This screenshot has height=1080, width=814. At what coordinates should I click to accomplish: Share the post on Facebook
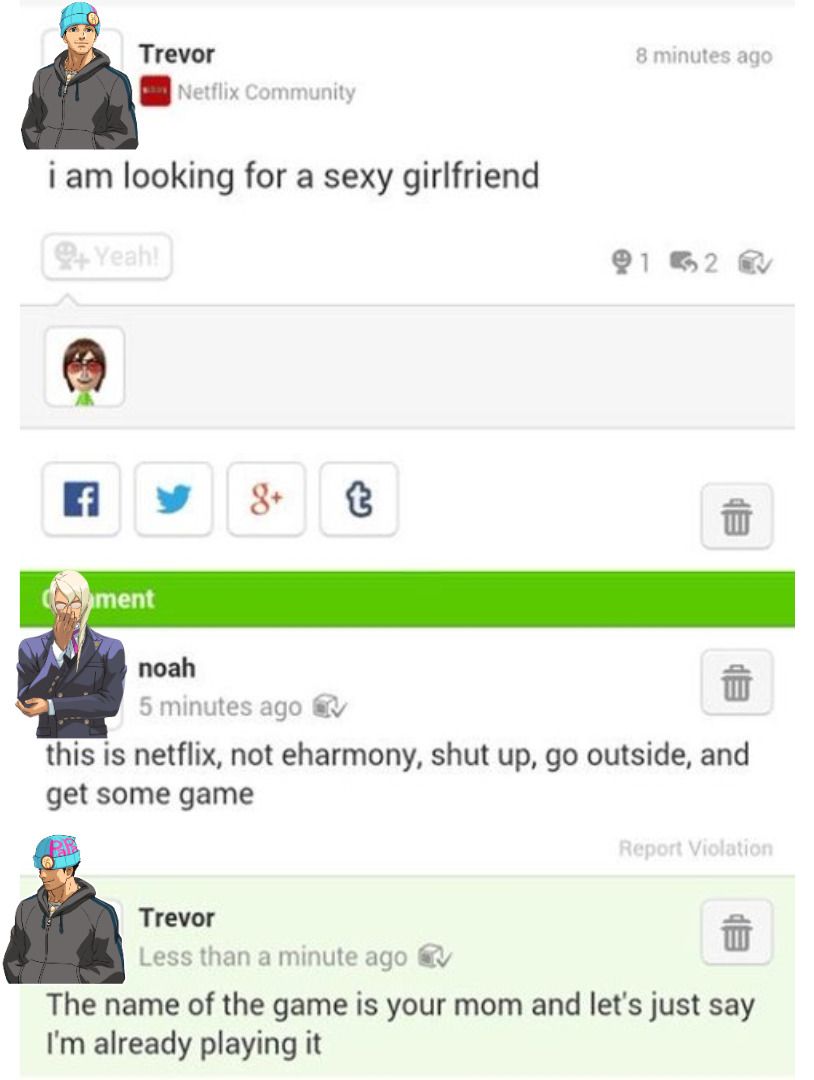pos(81,499)
